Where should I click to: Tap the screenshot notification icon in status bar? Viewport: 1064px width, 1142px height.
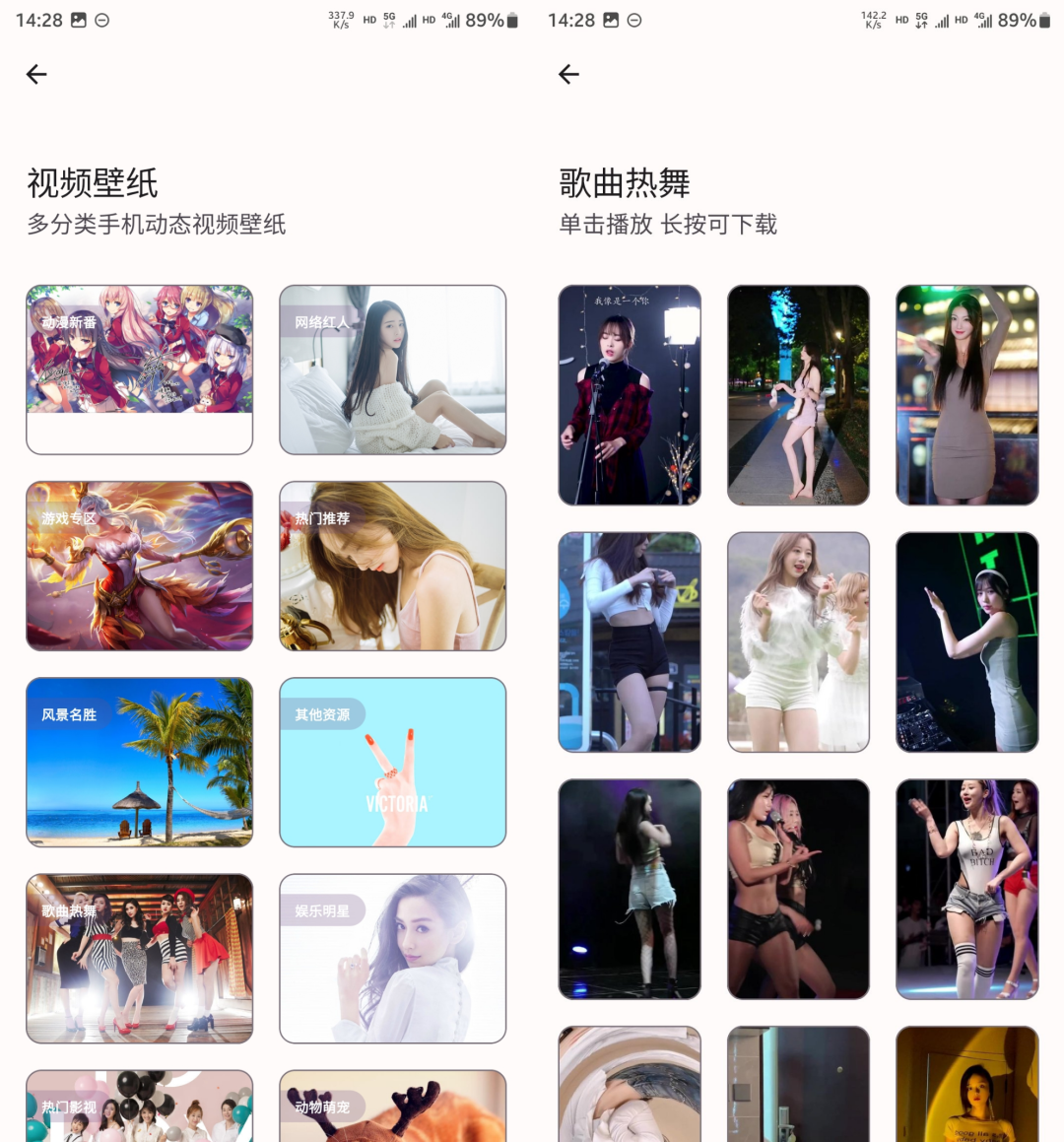tap(77, 18)
